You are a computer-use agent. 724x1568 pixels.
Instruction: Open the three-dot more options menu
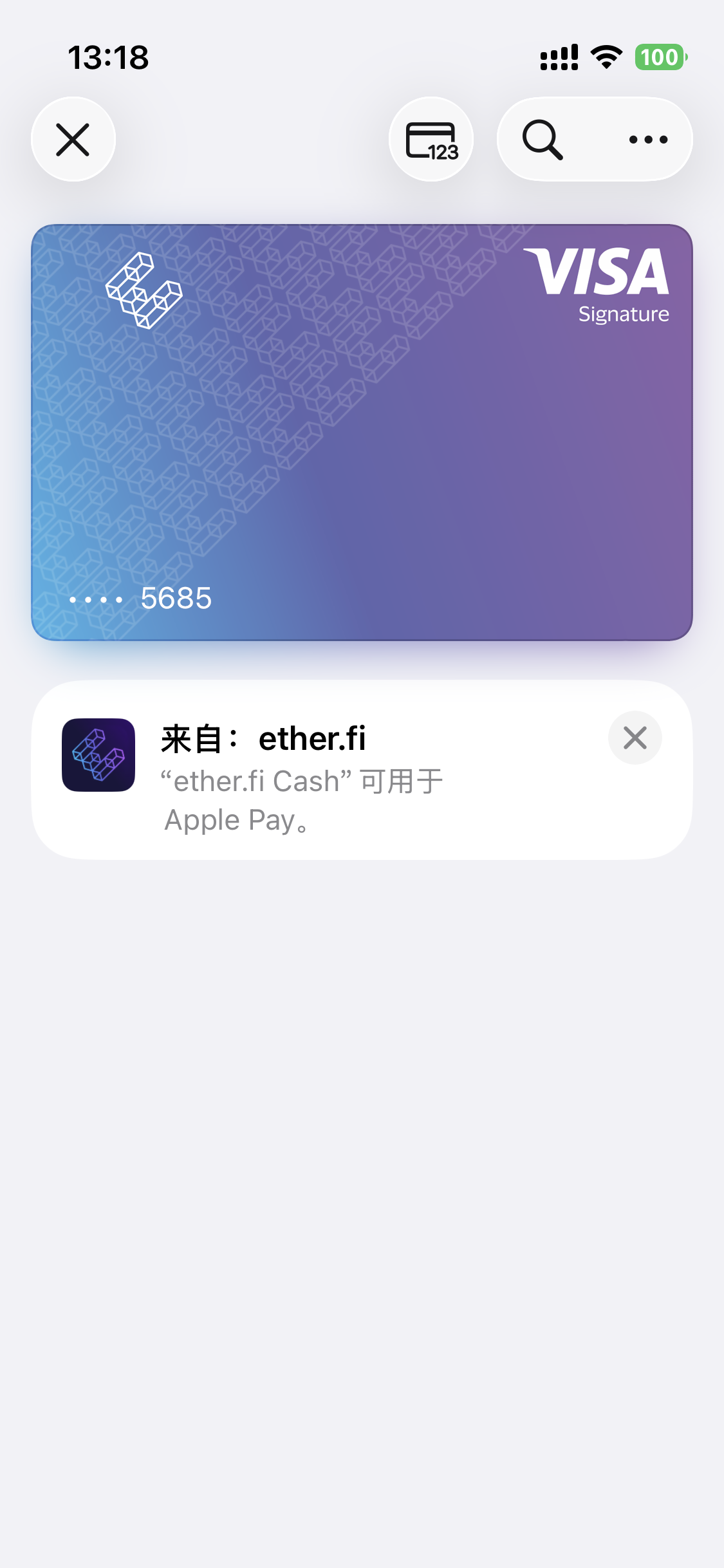coord(648,140)
